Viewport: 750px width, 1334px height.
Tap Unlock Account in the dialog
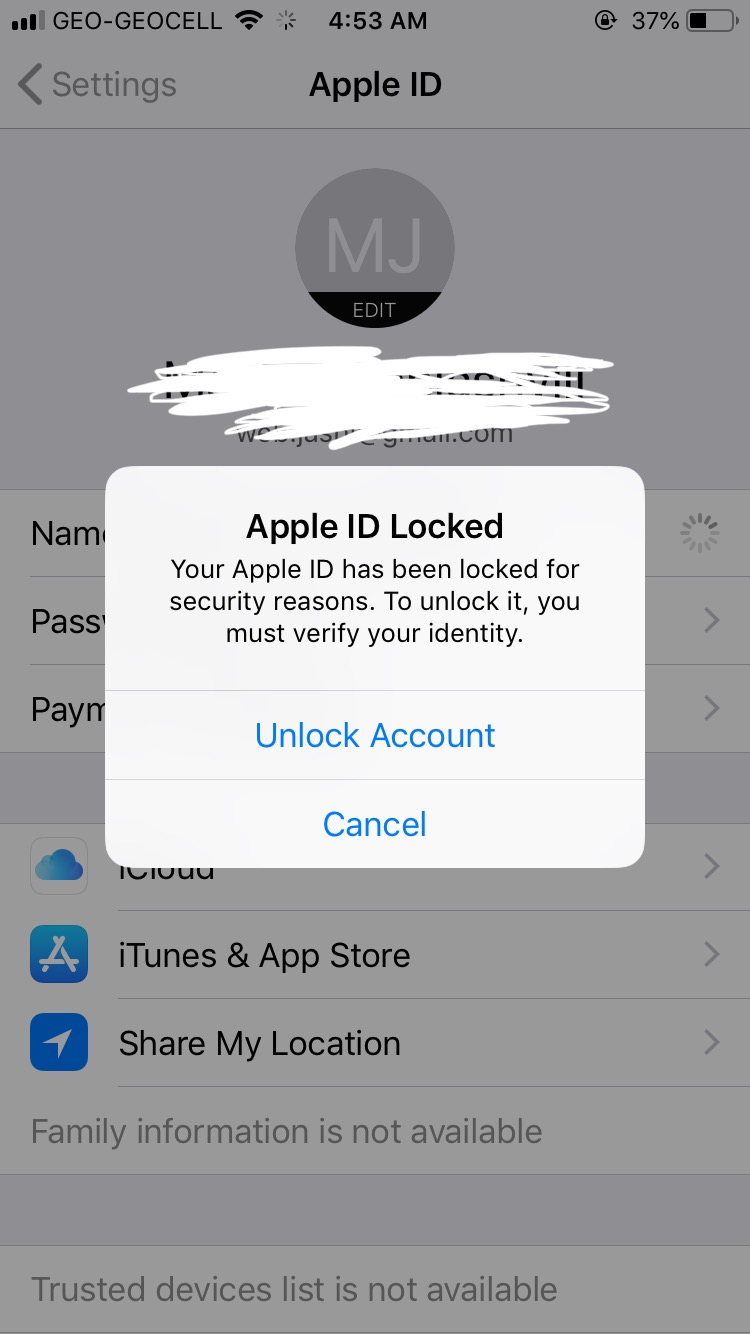click(375, 735)
